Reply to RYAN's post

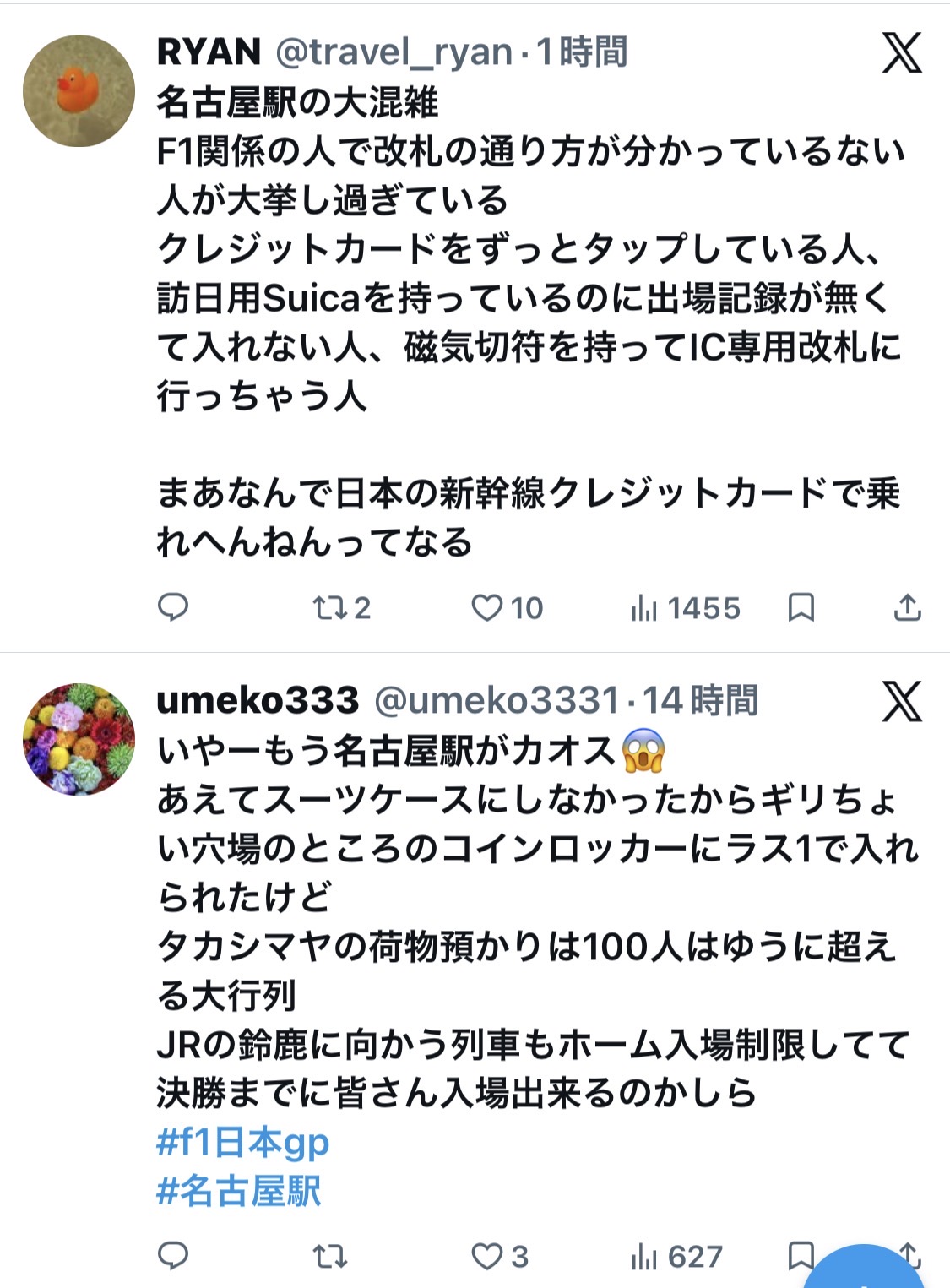(173, 607)
